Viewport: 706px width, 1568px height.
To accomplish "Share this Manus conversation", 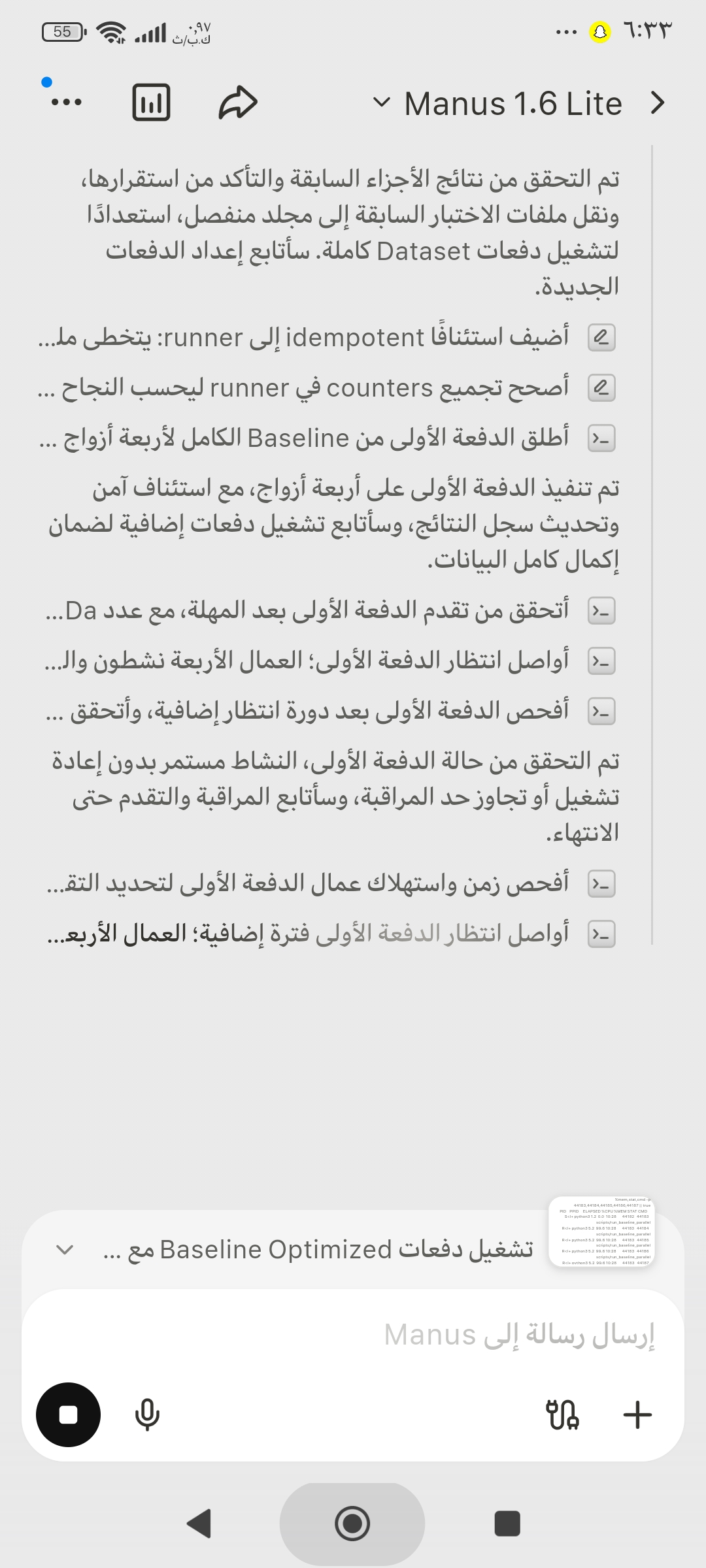I will click(x=238, y=103).
